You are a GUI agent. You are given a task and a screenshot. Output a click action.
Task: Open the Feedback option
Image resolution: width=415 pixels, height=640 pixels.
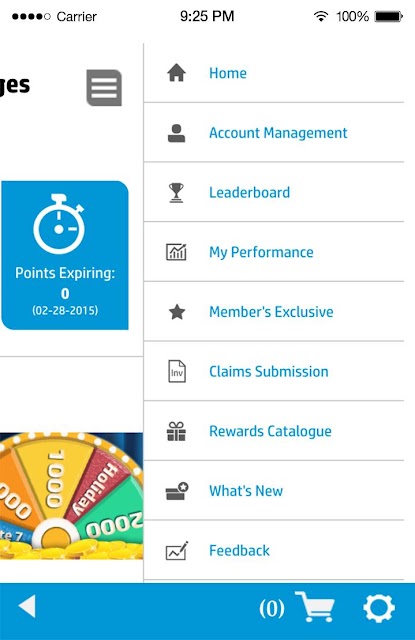(274, 550)
